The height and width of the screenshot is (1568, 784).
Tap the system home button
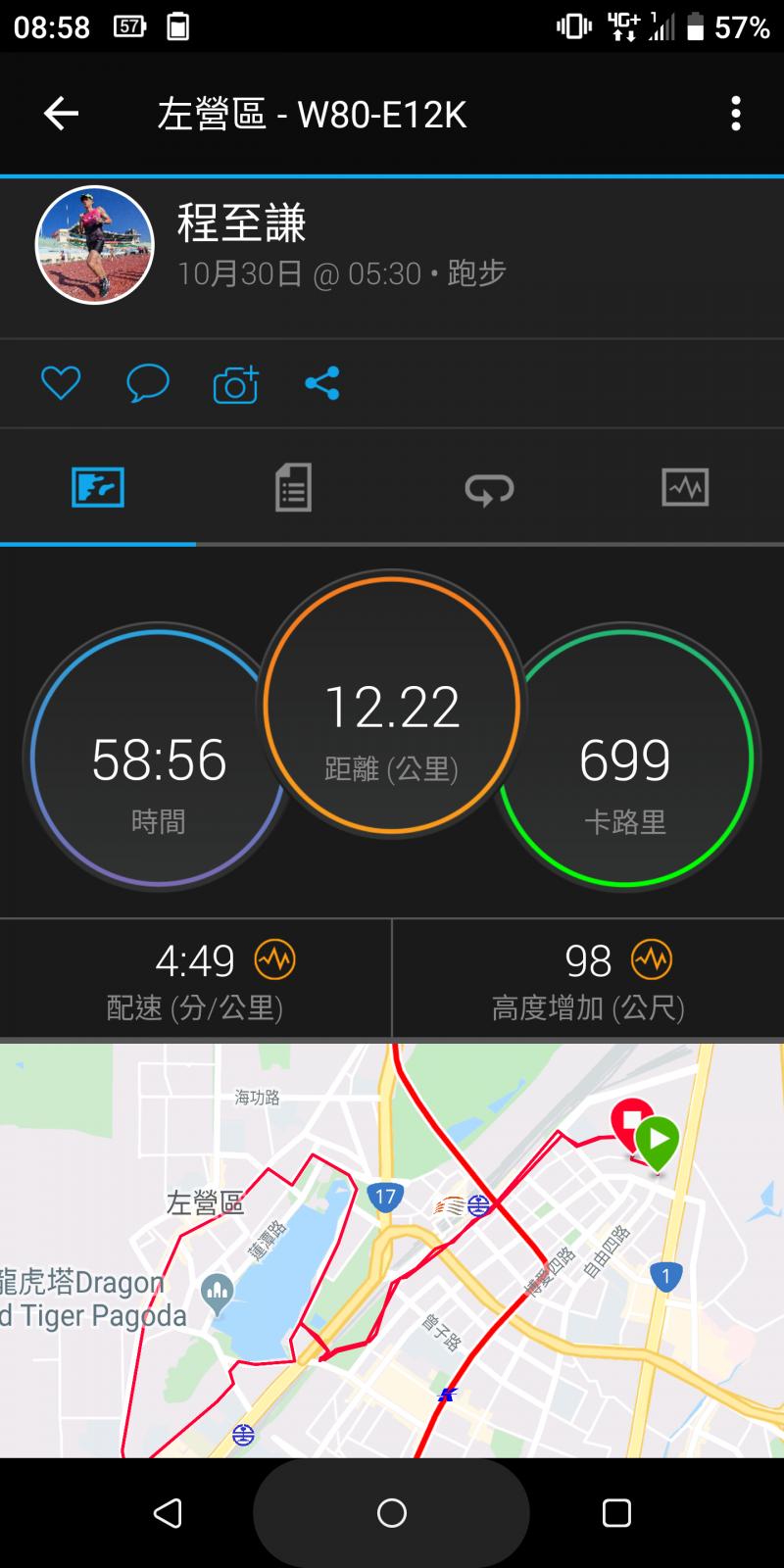(392, 1513)
